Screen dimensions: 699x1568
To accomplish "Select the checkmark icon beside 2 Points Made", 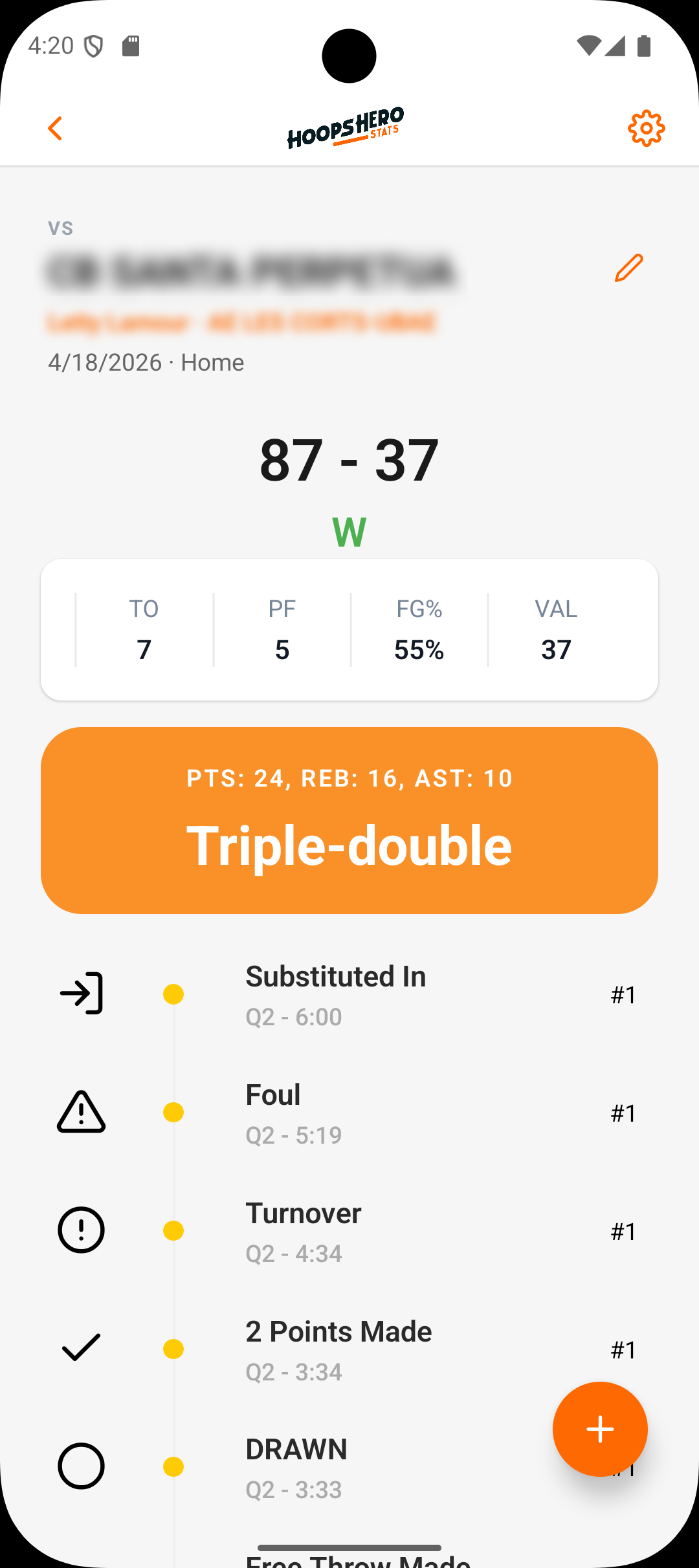I will point(80,1349).
